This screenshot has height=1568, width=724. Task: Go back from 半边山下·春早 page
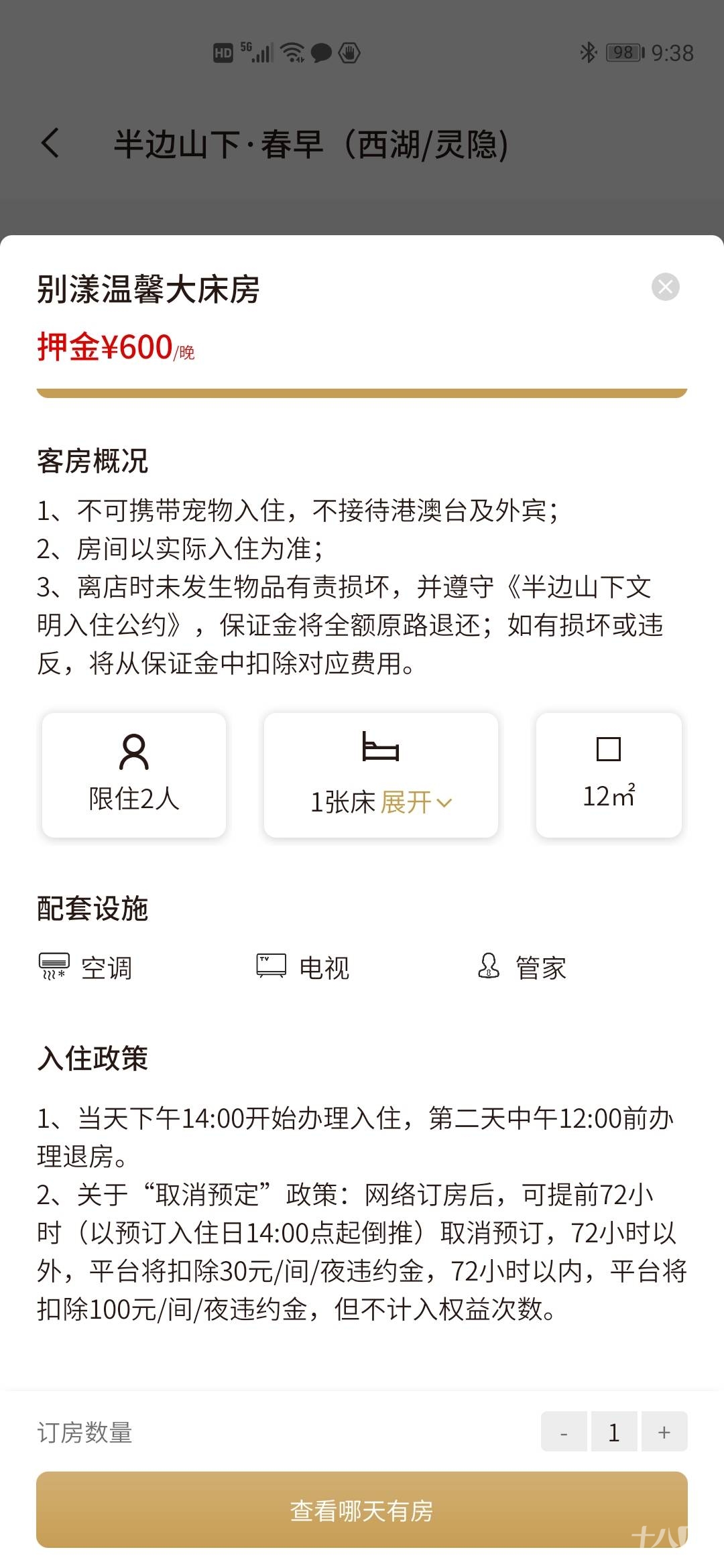51,143
